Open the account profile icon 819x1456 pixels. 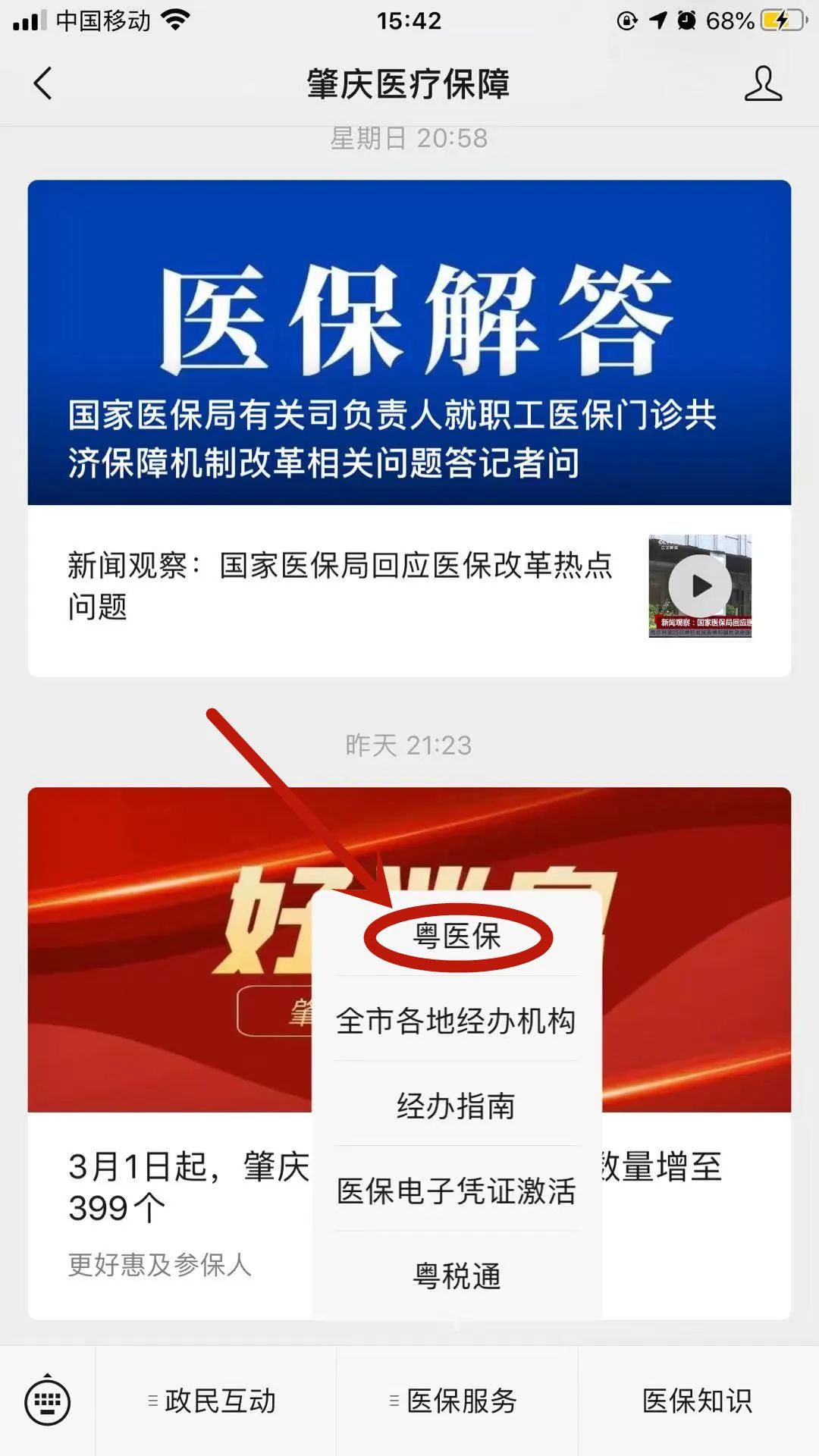click(x=763, y=83)
